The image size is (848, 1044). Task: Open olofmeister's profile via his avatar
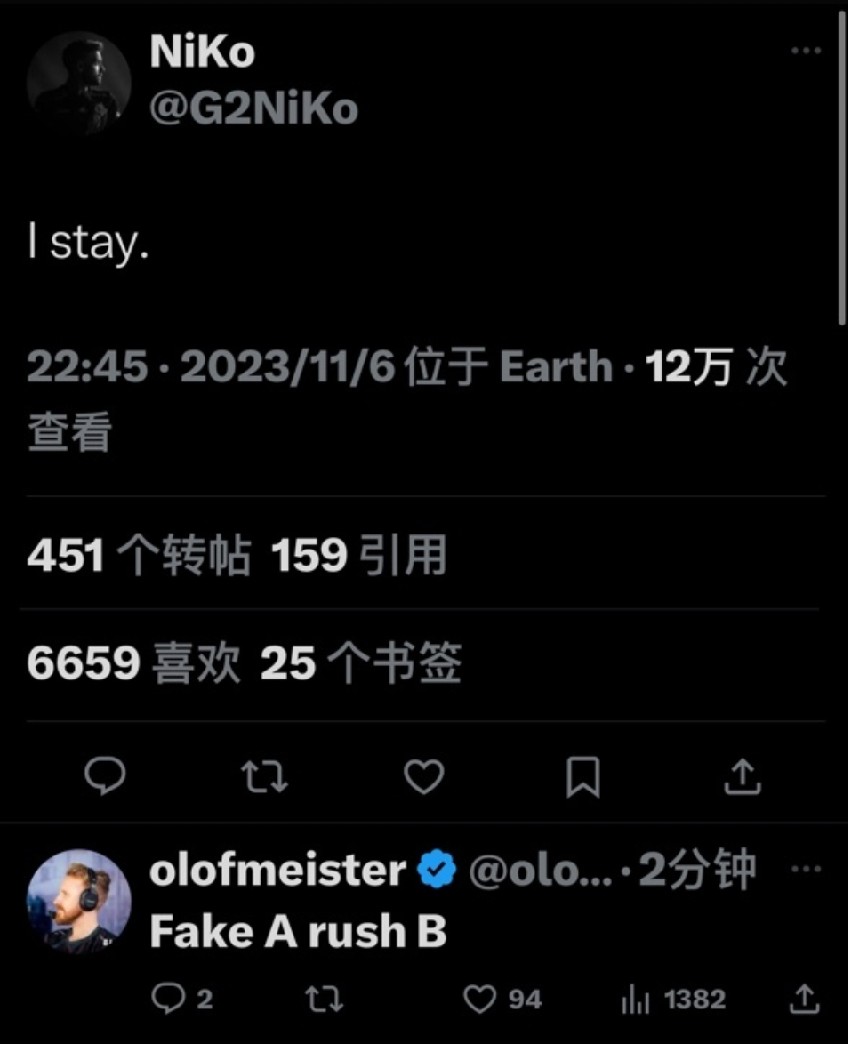(79, 900)
